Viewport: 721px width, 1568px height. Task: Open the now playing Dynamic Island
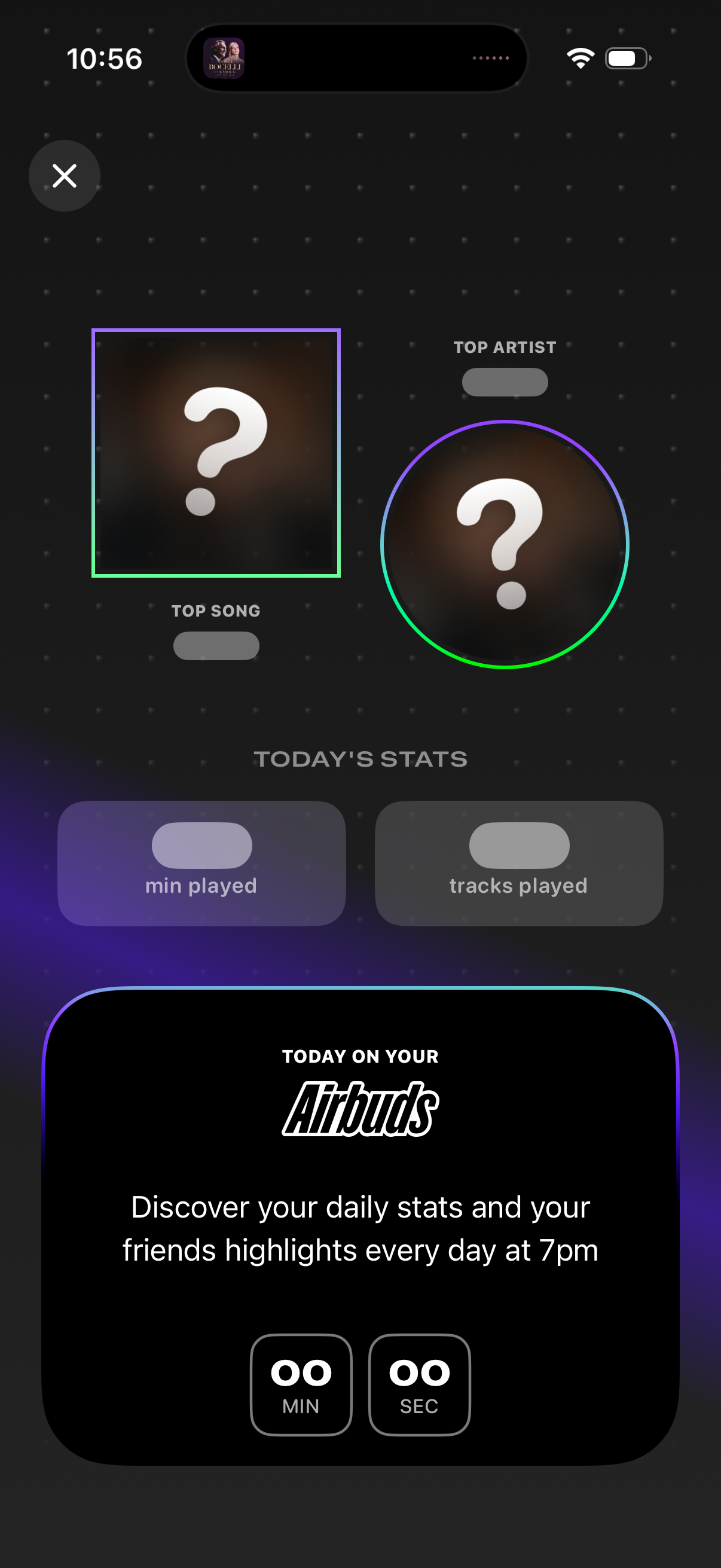pos(356,59)
